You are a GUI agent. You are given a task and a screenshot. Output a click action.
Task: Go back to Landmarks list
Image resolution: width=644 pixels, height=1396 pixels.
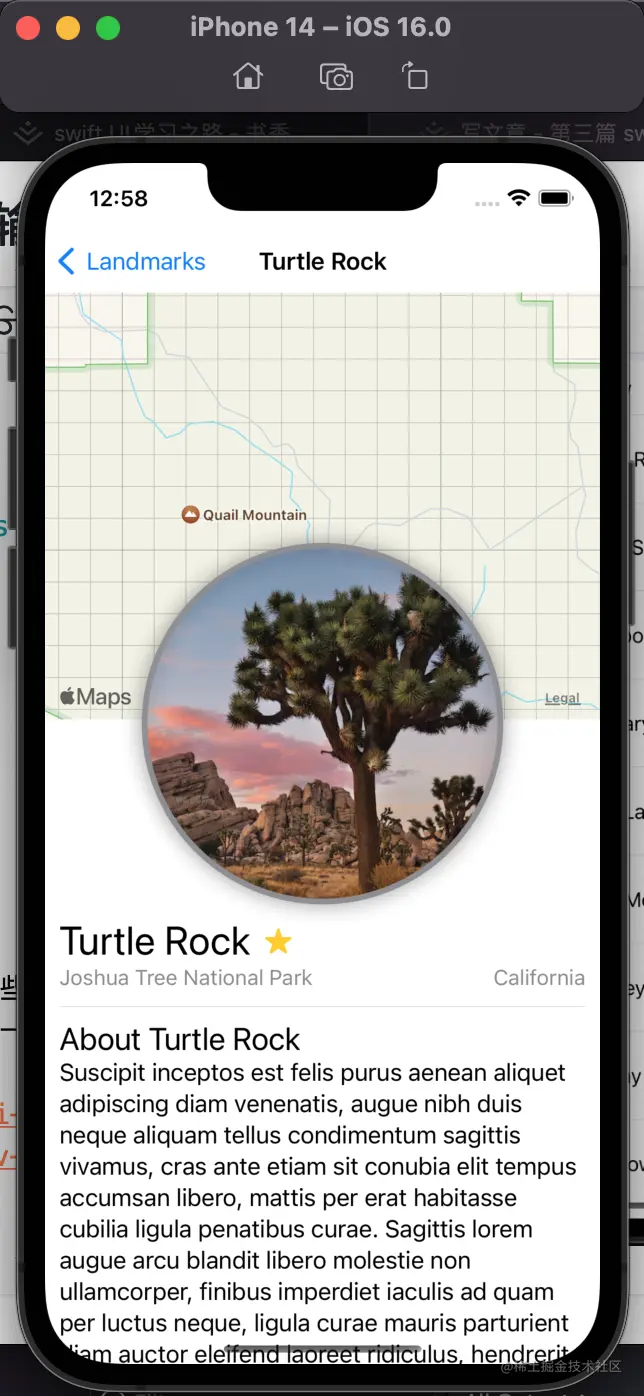131,262
